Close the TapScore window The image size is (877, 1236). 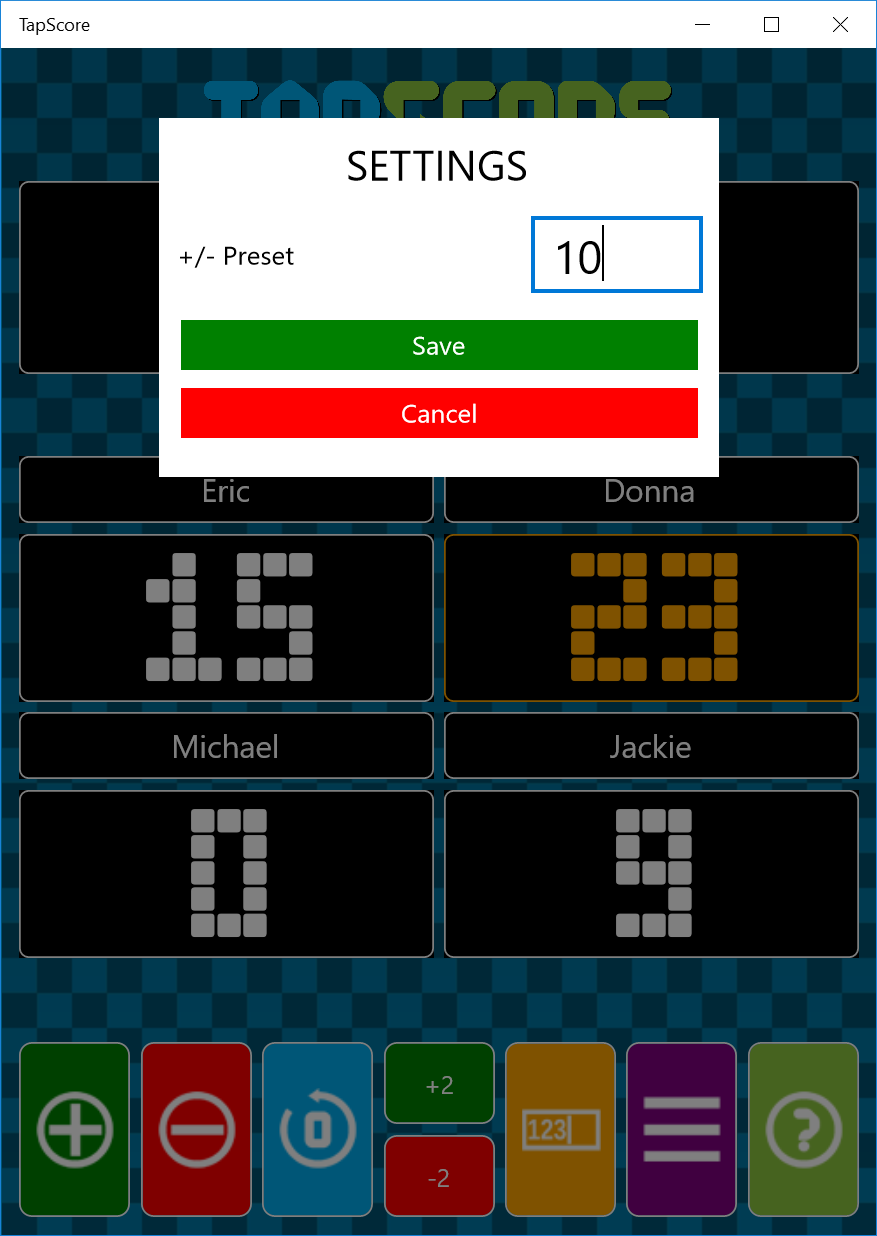point(840,25)
